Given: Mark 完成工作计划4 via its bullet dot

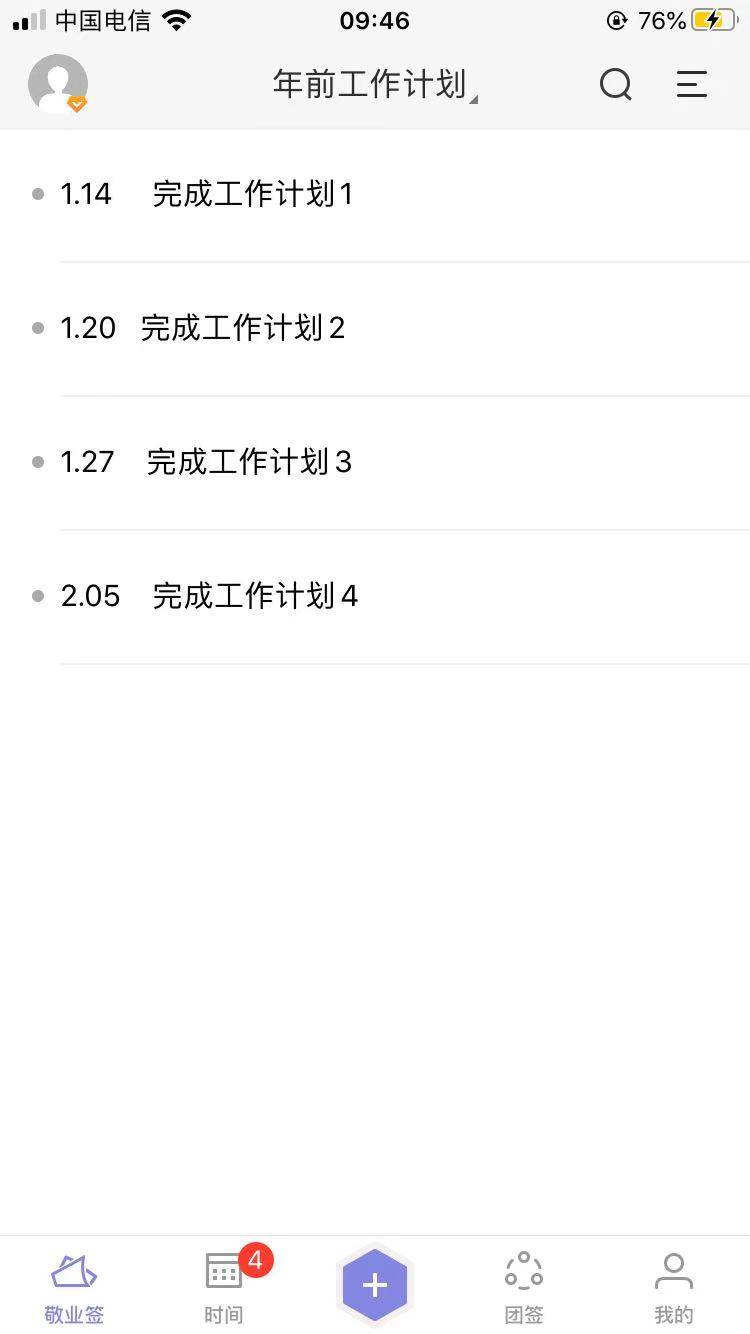Looking at the screenshot, I should pos(38,595).
